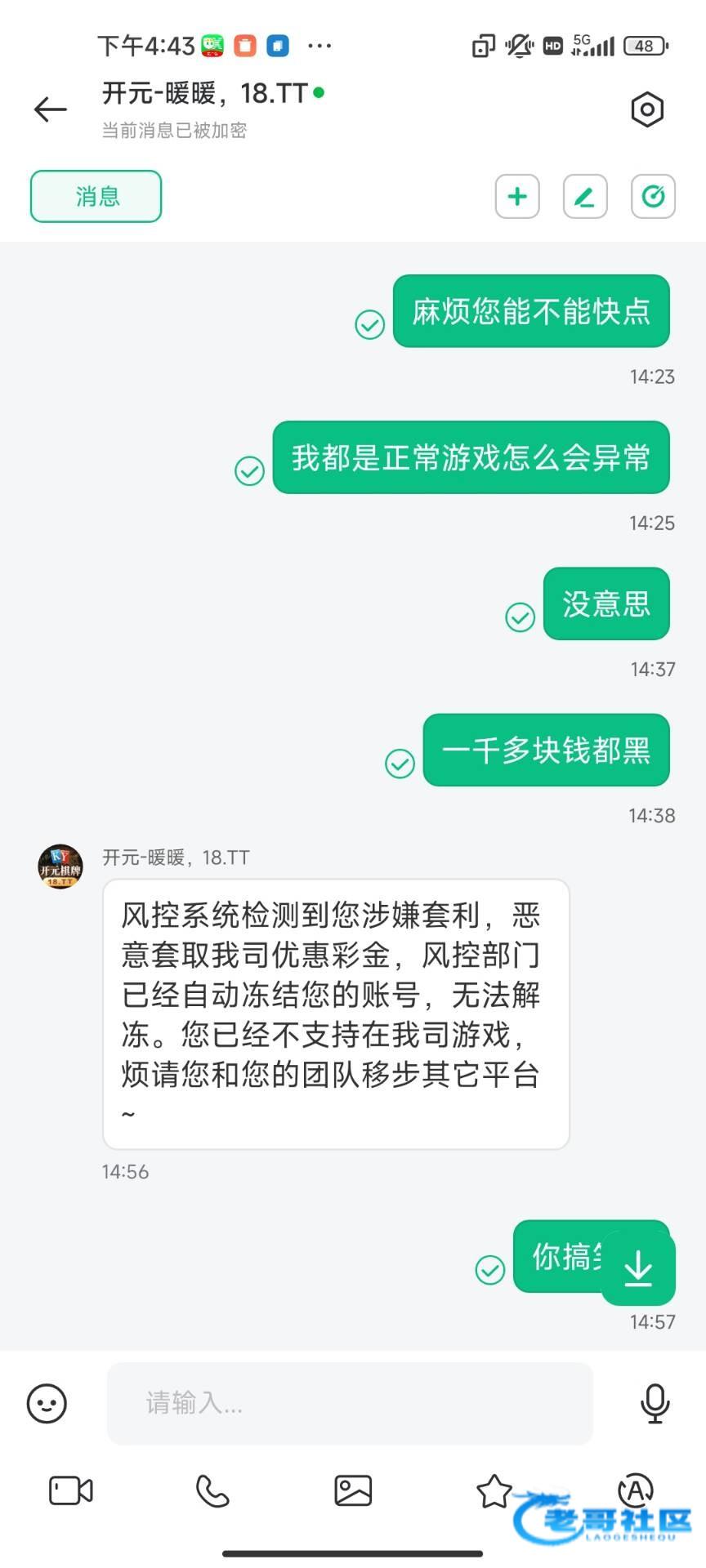Send a picture from gallery
This screenshot has height=1568, width=706.
353,1491
